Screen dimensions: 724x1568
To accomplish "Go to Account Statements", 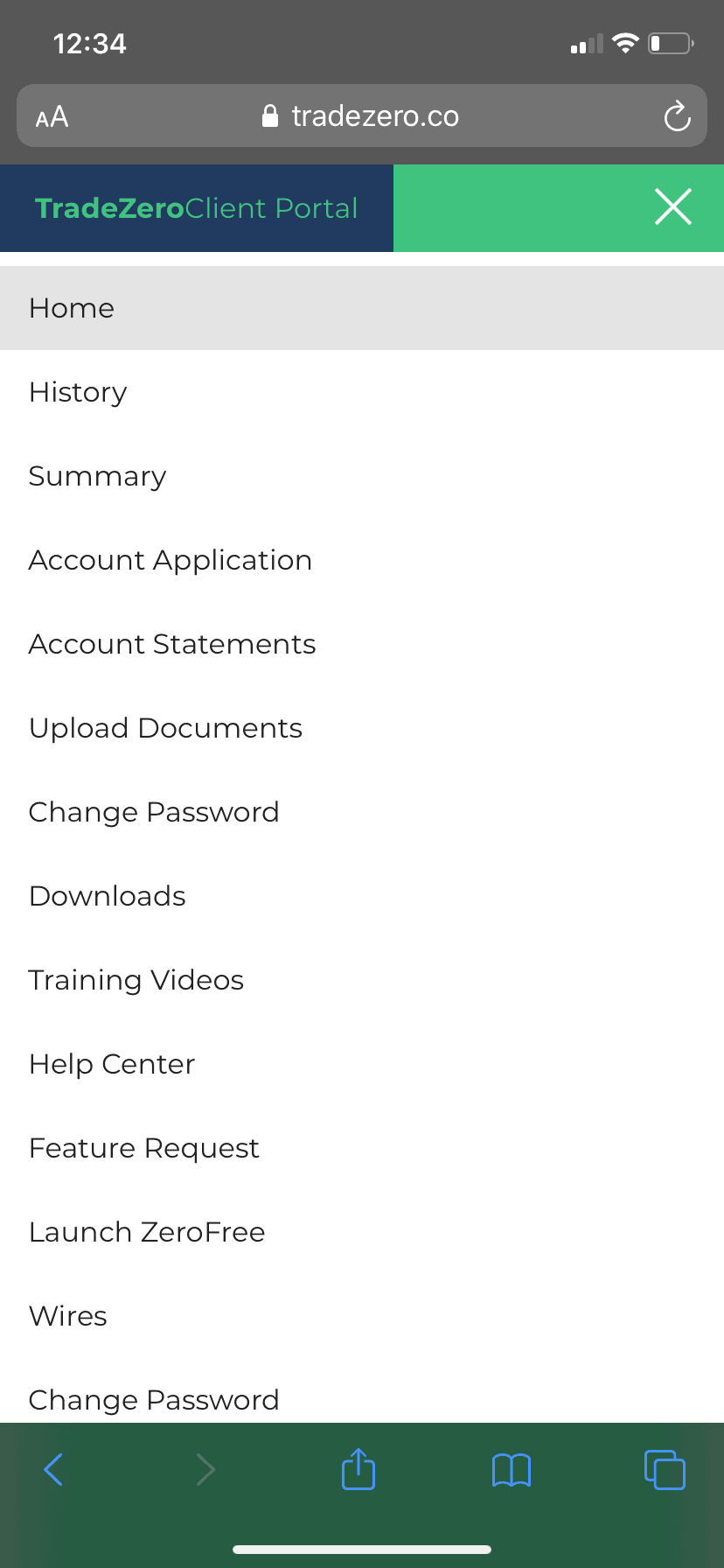I will click(x=172, y=644).
